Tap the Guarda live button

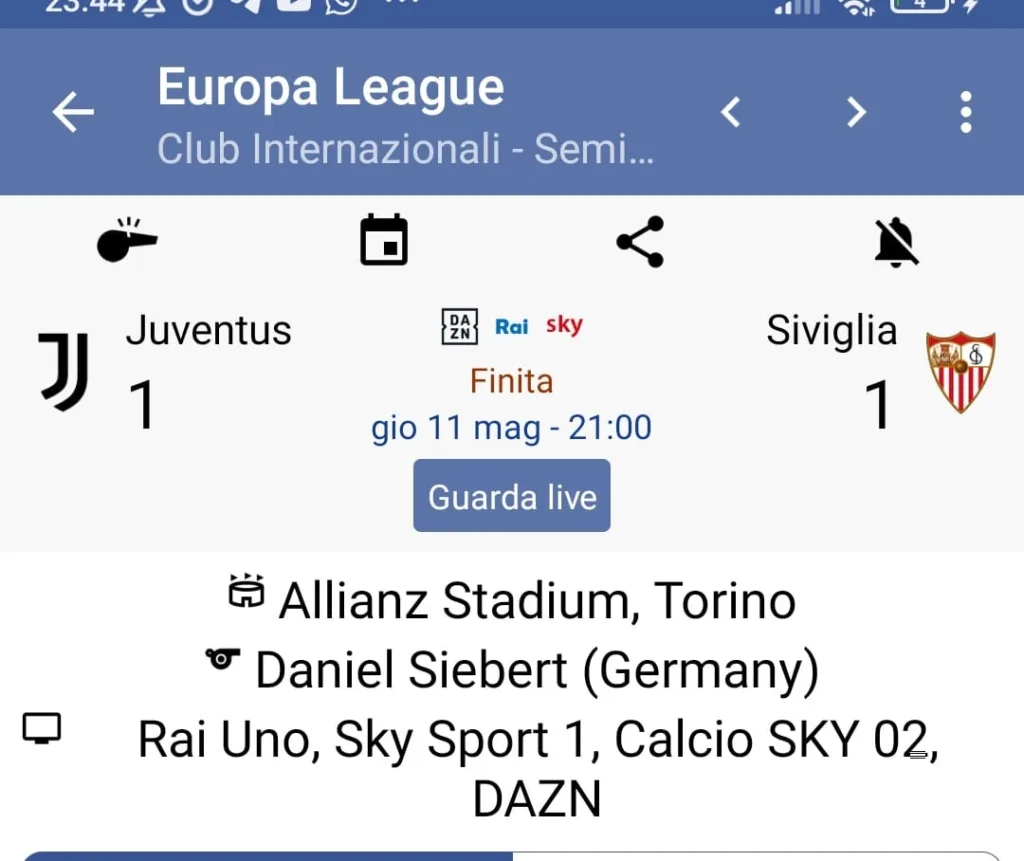click(x=512, y=496)
